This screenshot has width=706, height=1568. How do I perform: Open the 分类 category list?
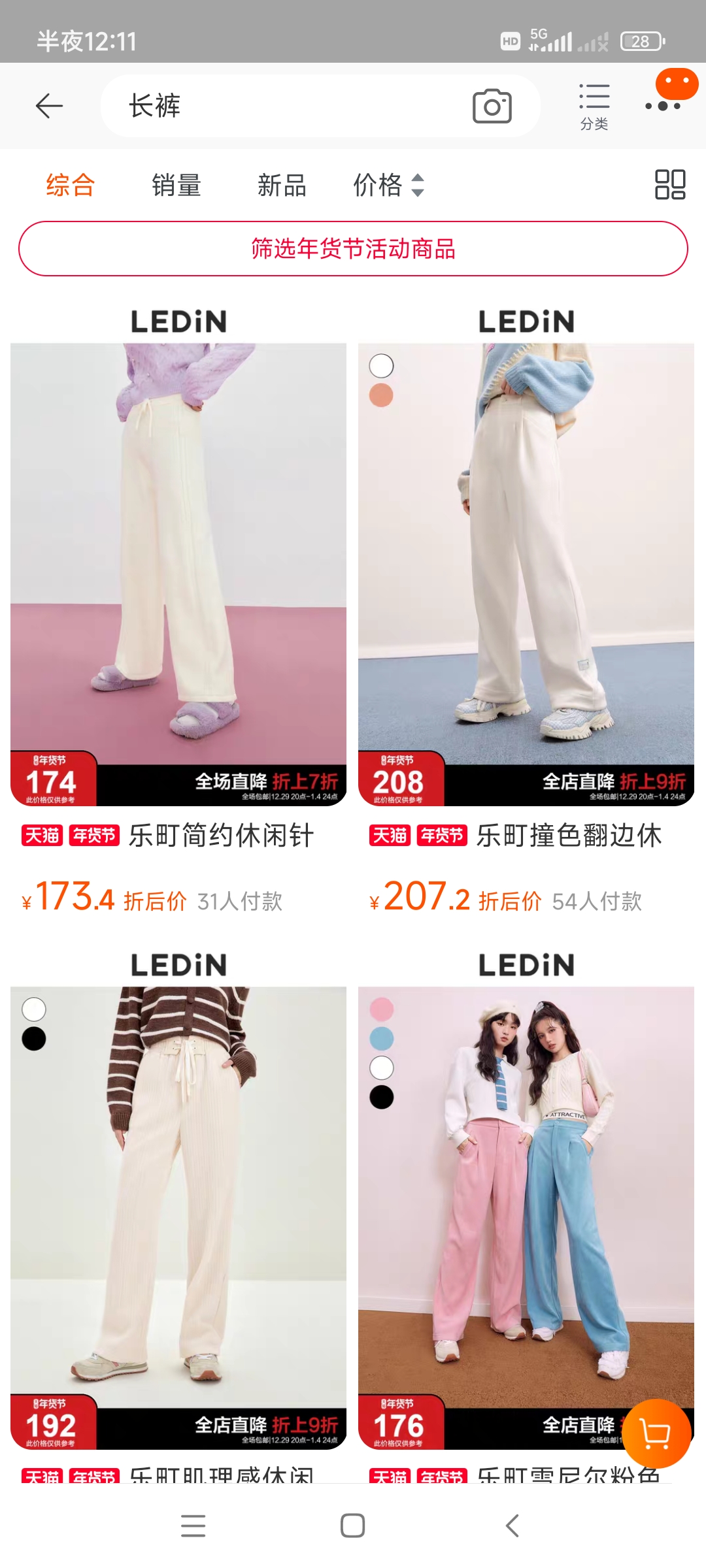point(594,106)
